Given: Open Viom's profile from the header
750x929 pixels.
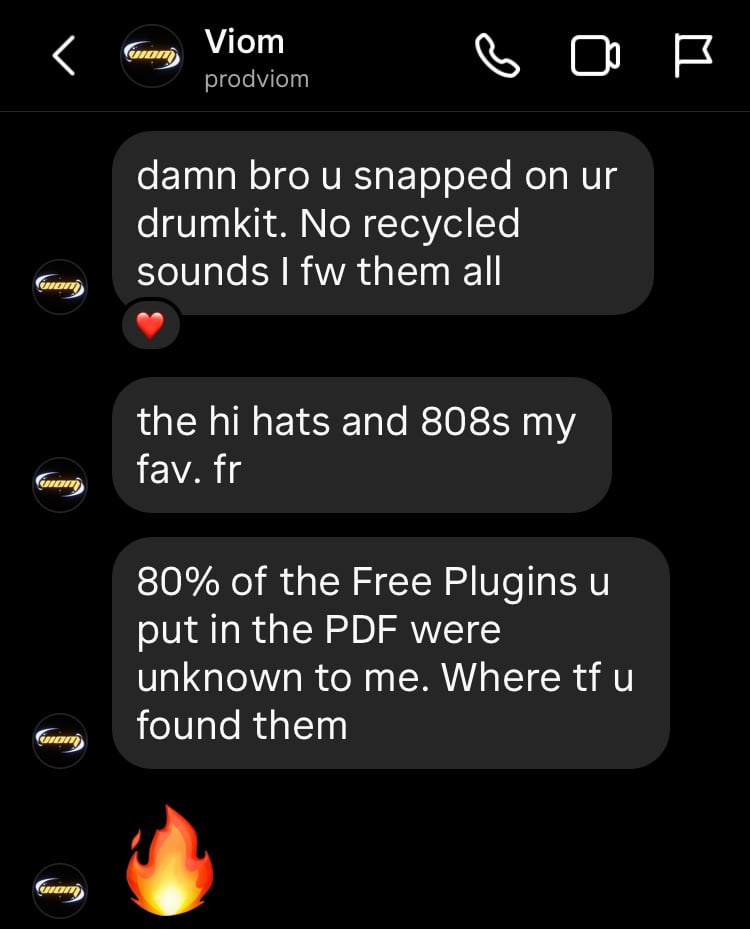Looking at the screenshot, I should point(244,57).
